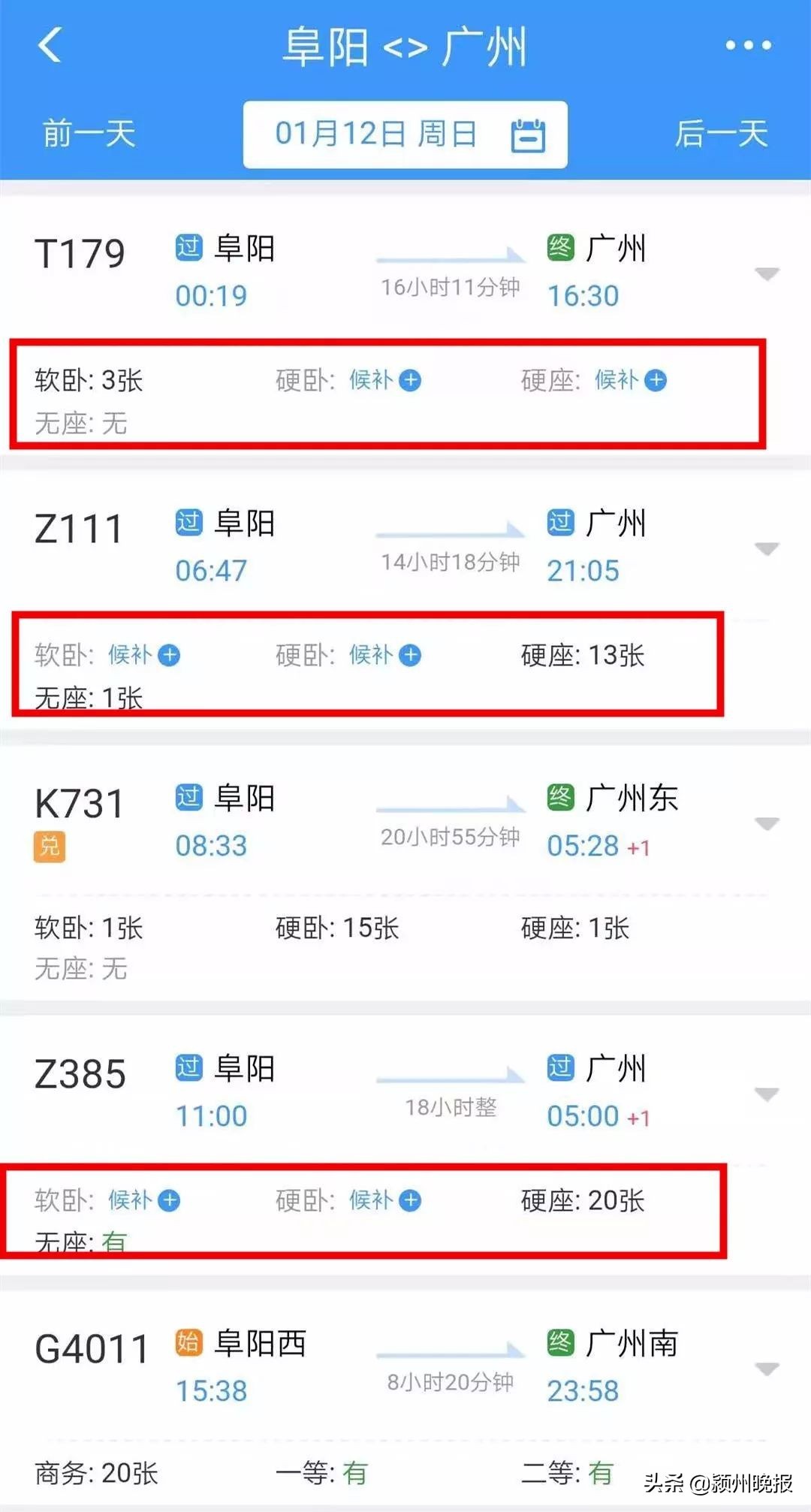This screenshot has height=1512, width=811.
Task: Open the three-dot overflow menu
Action: point(748,46)
